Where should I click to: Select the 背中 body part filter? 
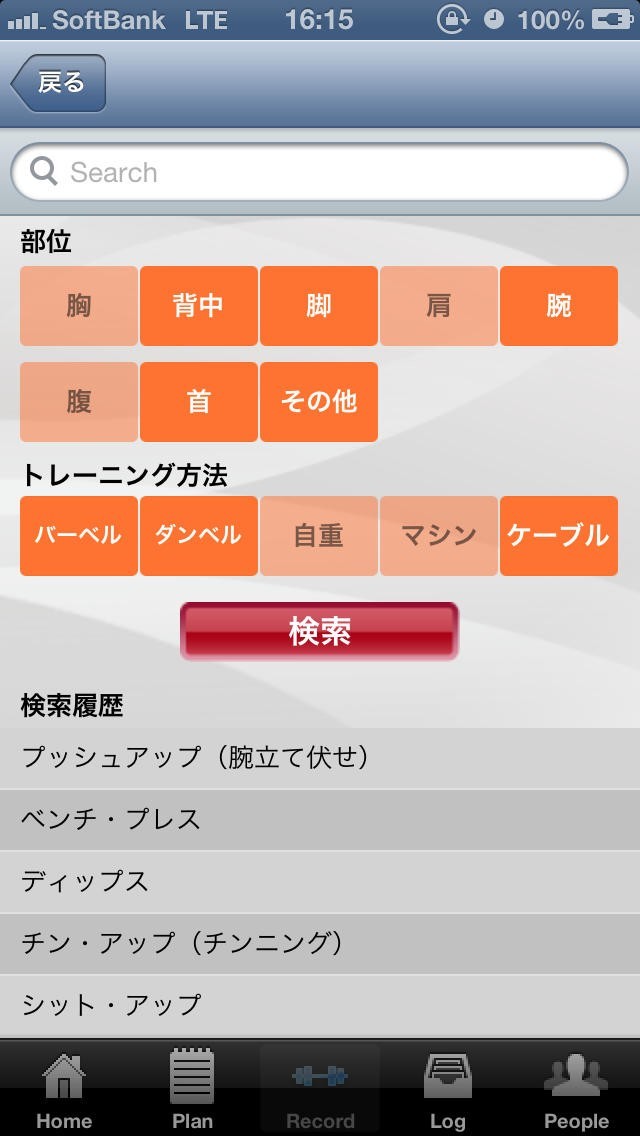(199, 306)
